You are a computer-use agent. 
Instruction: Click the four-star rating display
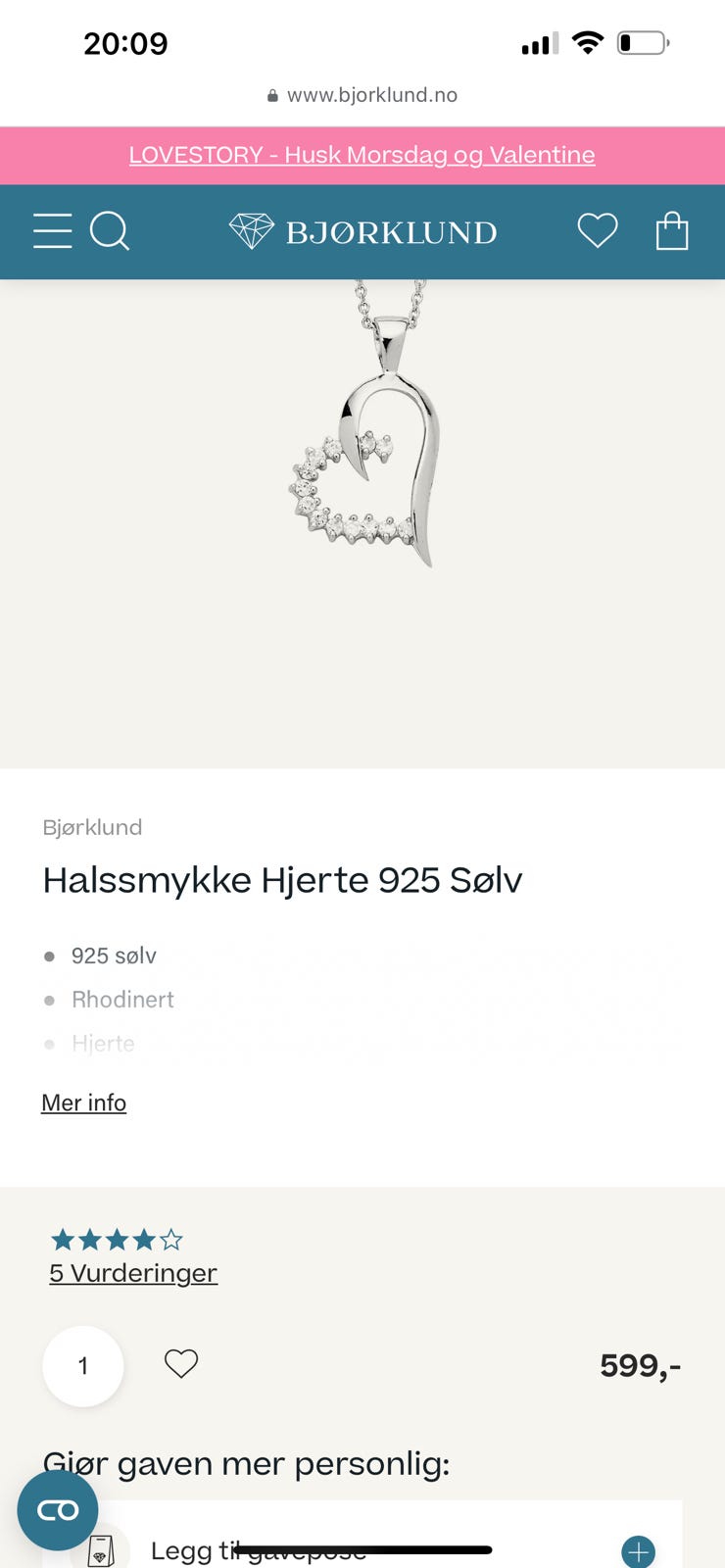[115, 1239]
